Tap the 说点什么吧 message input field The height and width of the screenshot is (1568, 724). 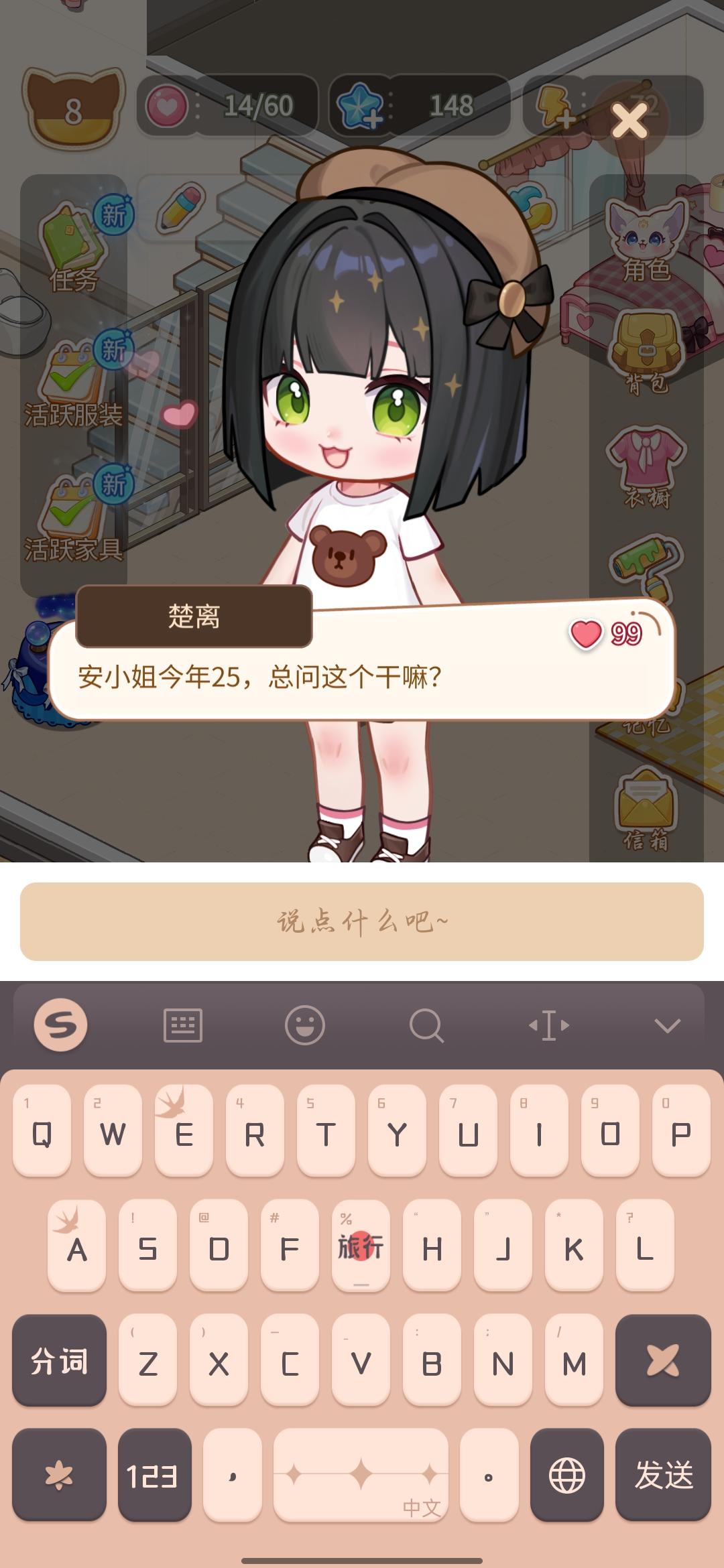coord(362,921)
